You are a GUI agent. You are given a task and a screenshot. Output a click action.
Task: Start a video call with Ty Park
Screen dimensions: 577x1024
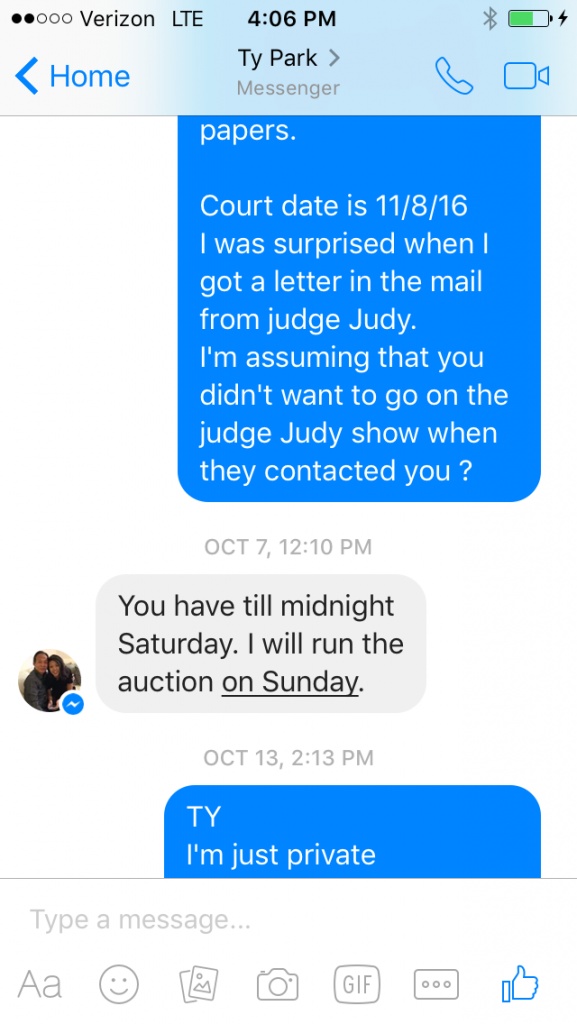(526, 76)
